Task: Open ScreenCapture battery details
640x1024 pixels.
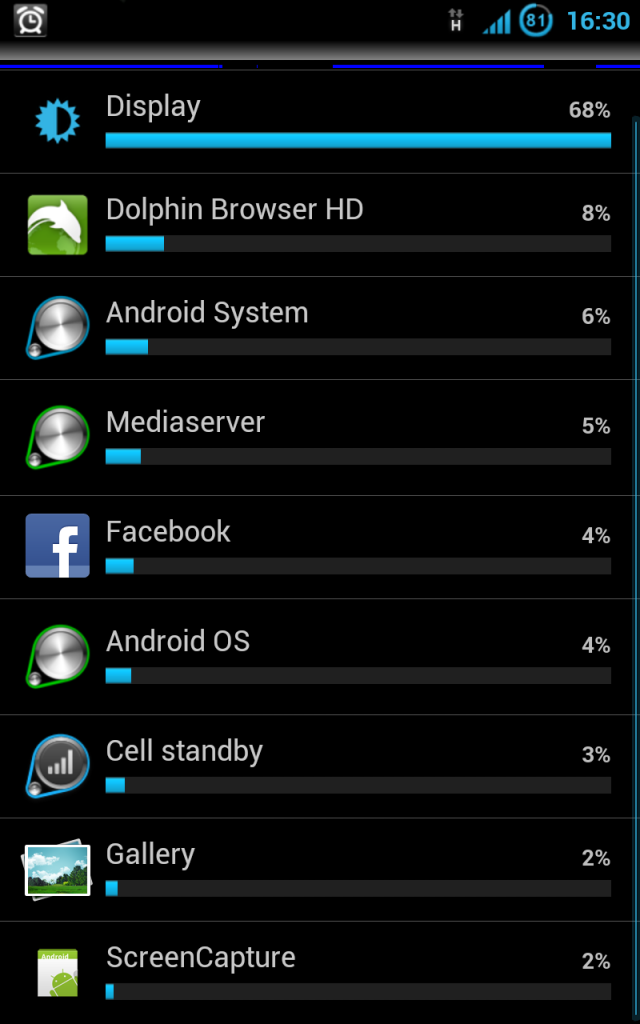Action: tap(320, 972)
